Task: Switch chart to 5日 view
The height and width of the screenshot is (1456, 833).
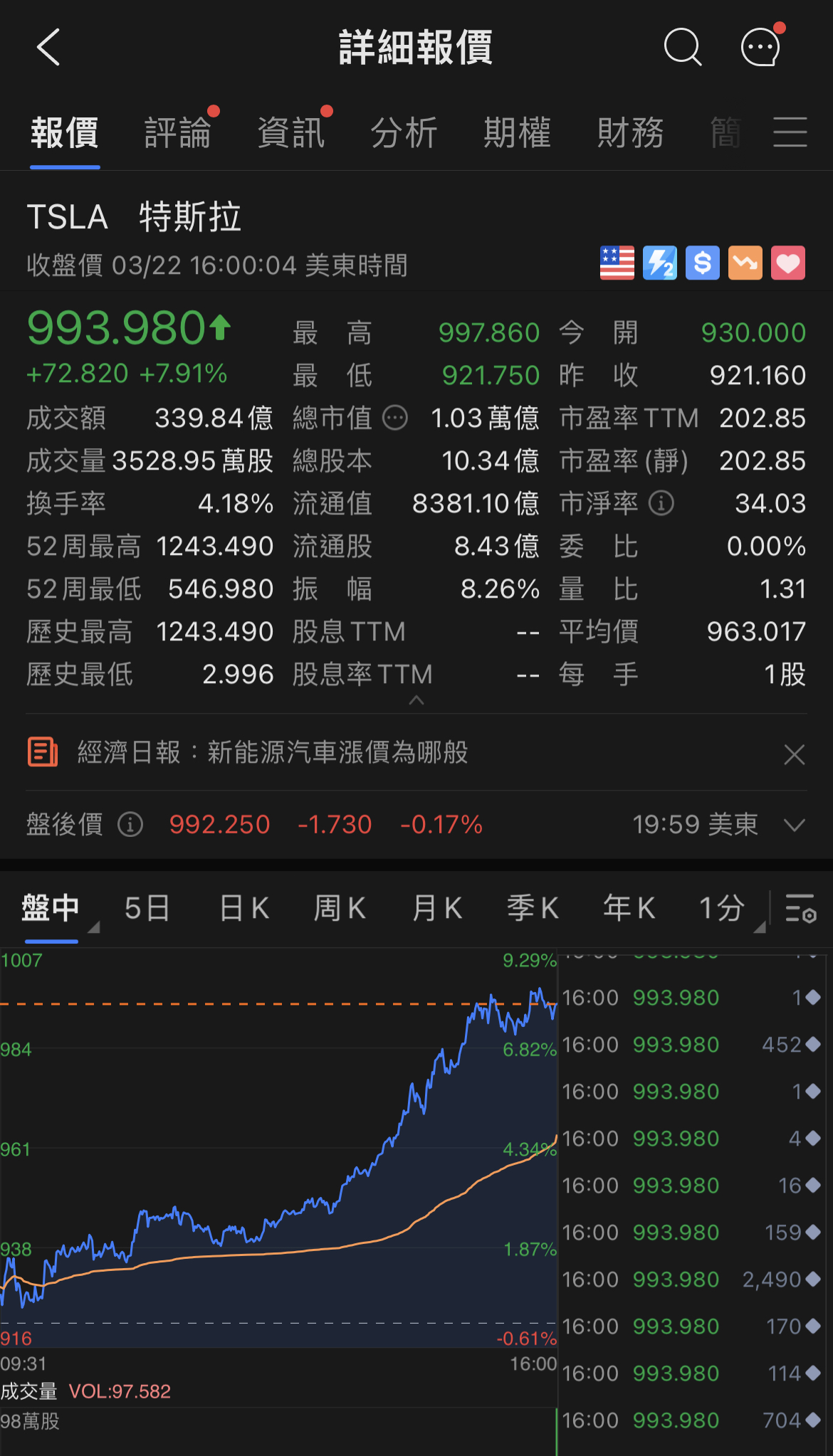Action: point(147,909)
